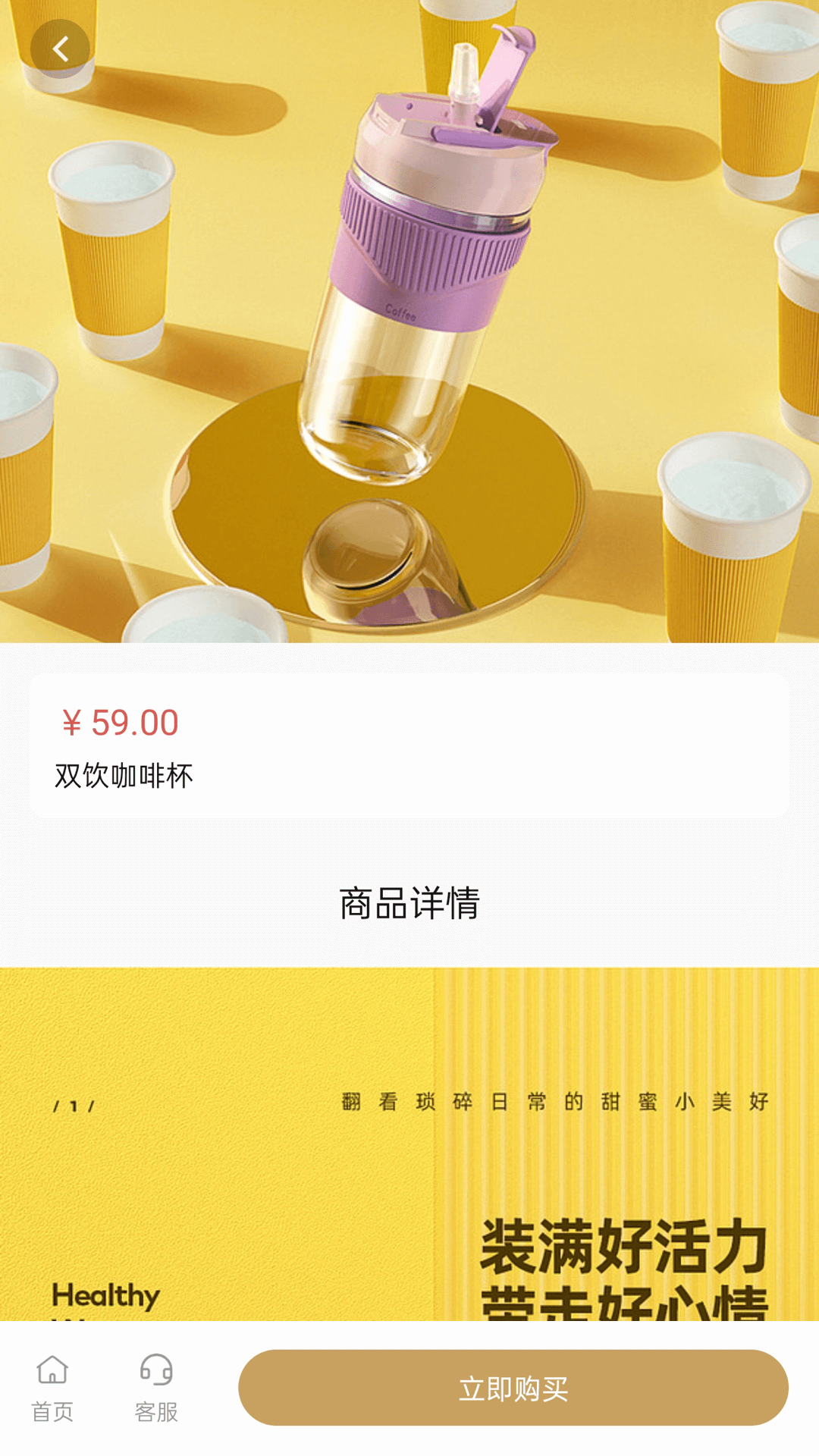Tap the 商品详情 section header
819x1456 pixels.
[x=409, y=904]
